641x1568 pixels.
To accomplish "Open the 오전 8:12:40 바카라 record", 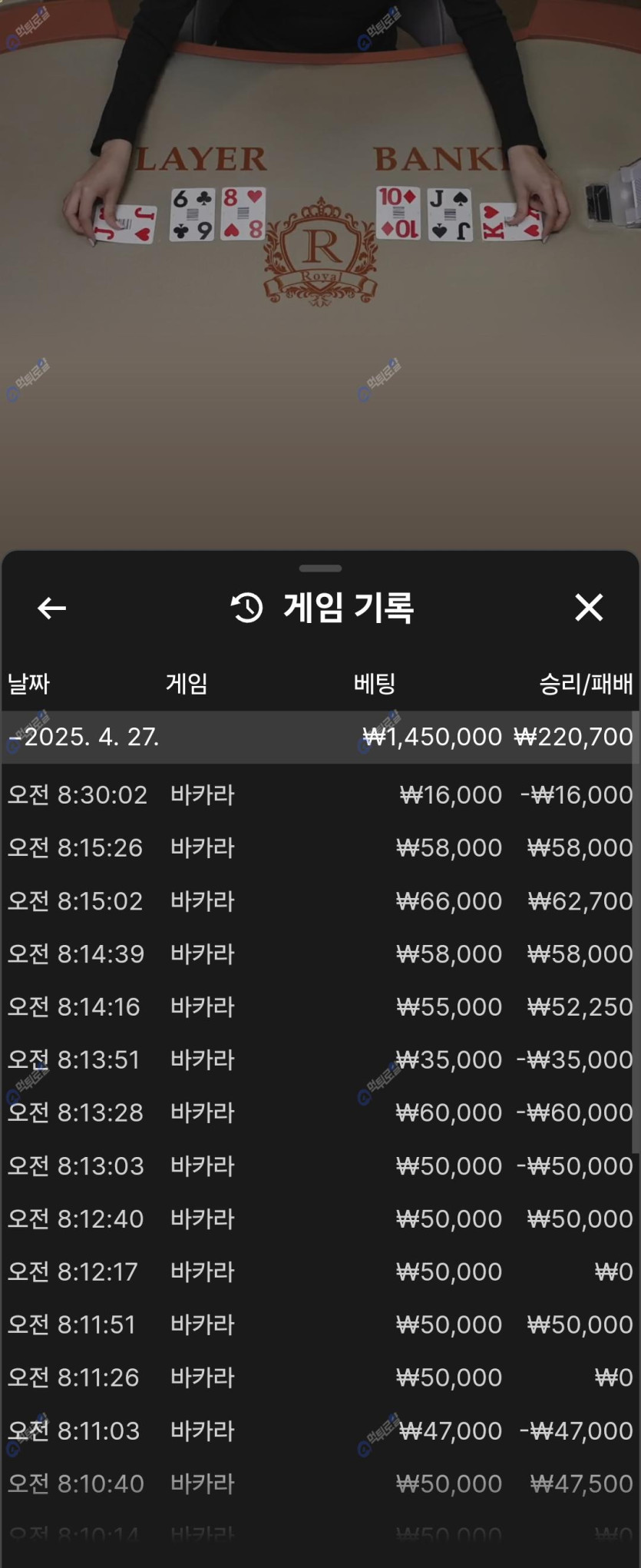I will click(x=319, y=1218).
